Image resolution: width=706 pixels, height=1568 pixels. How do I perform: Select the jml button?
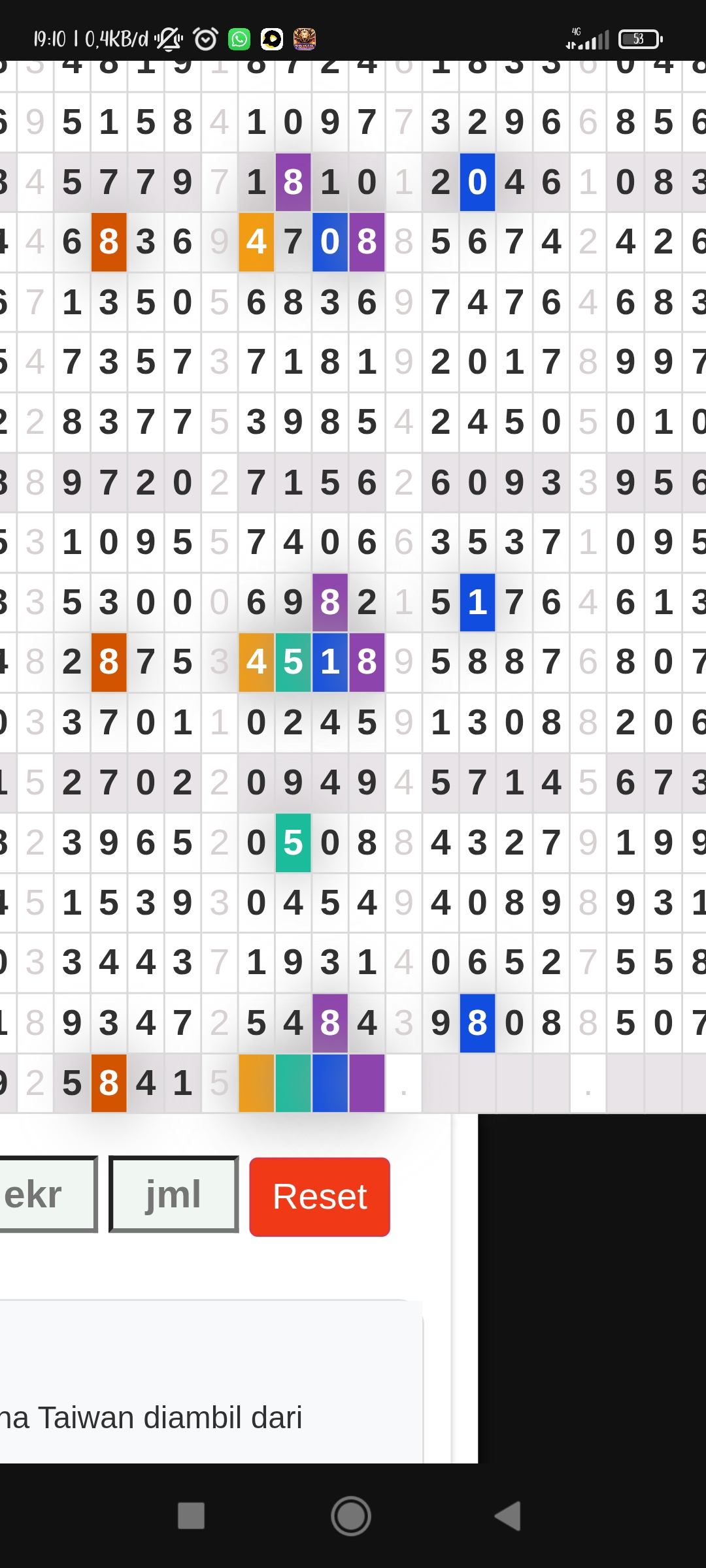[x=173, y=1194]
